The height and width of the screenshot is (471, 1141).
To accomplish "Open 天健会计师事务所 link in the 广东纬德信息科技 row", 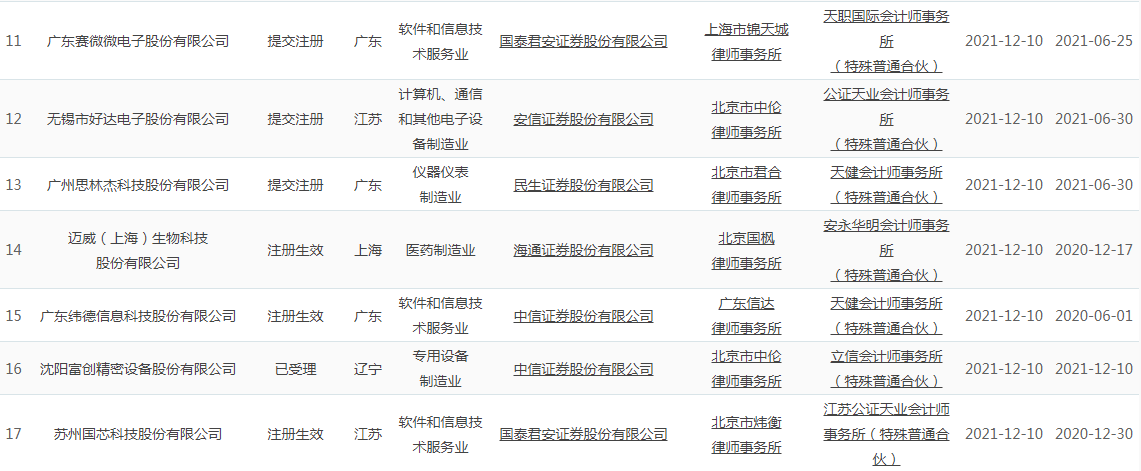I will pyautogui.click(x=886, y=304).
